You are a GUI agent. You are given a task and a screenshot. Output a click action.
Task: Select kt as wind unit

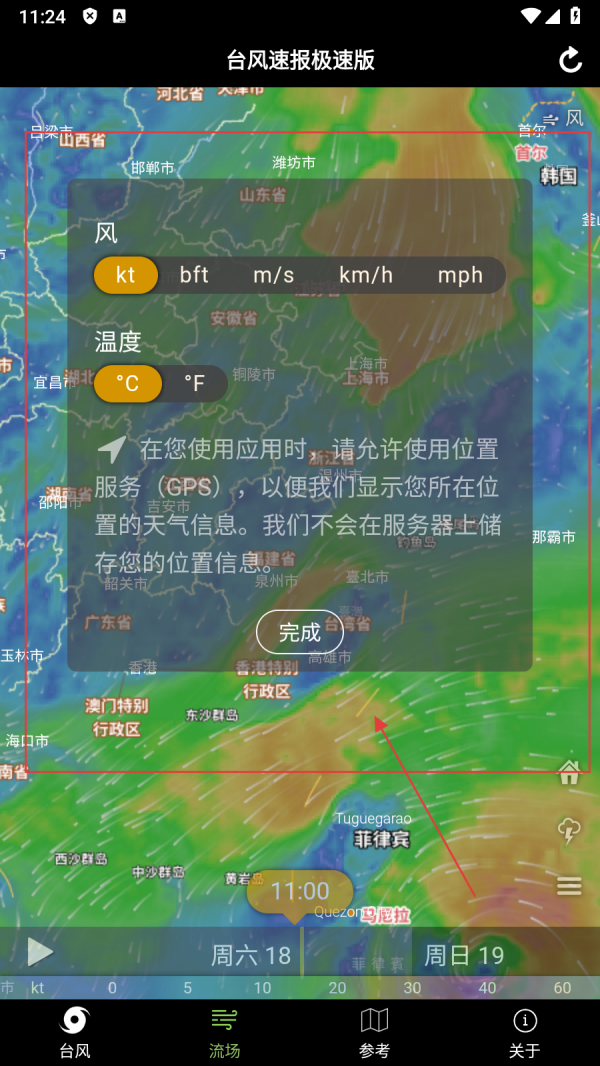point(126,275)
